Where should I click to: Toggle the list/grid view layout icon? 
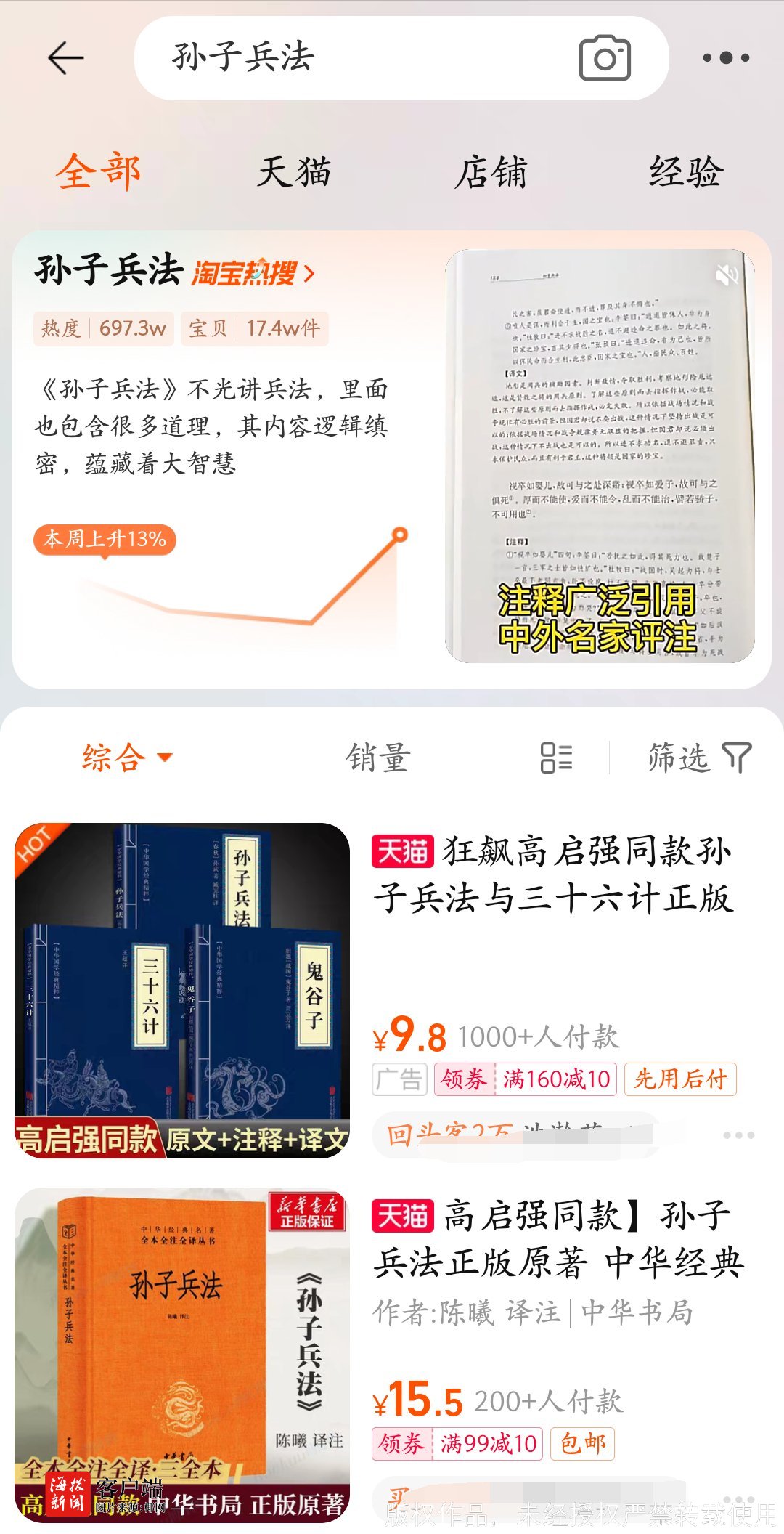(x=556, y=758)
